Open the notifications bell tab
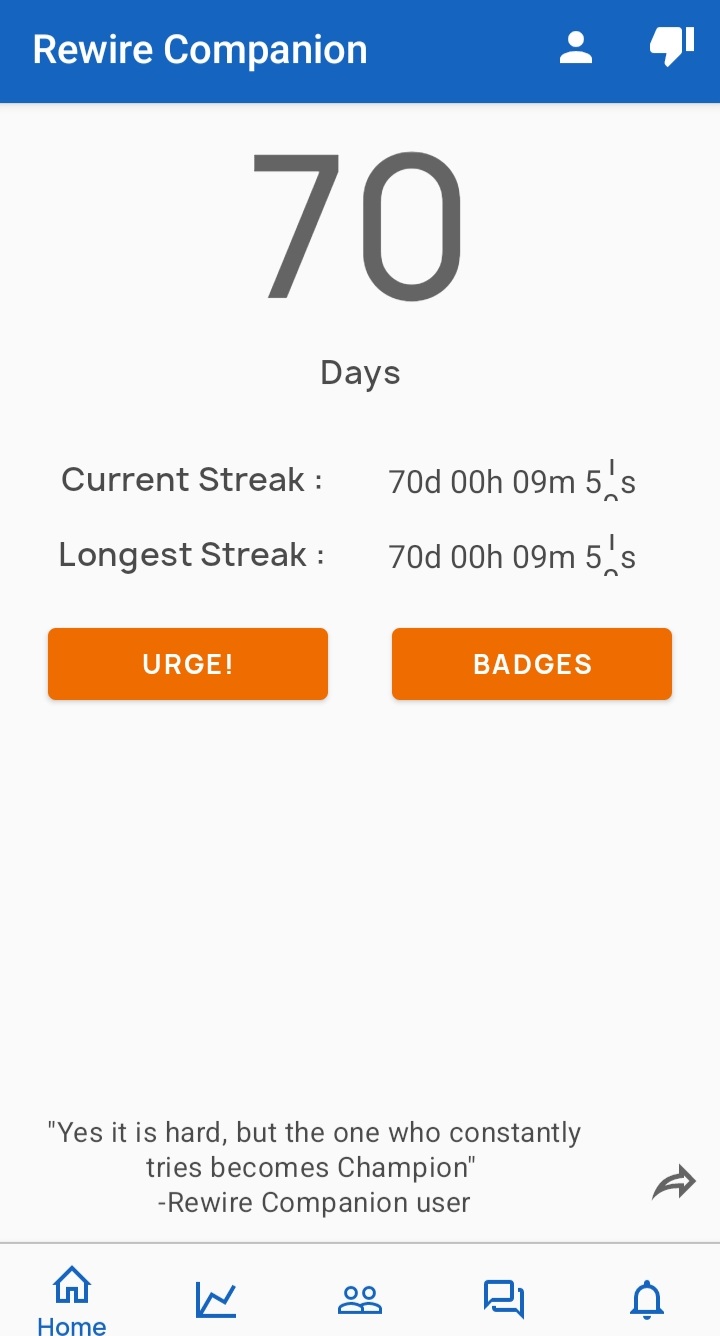Screen dimensions: 720x1336 coord(647,1300)
